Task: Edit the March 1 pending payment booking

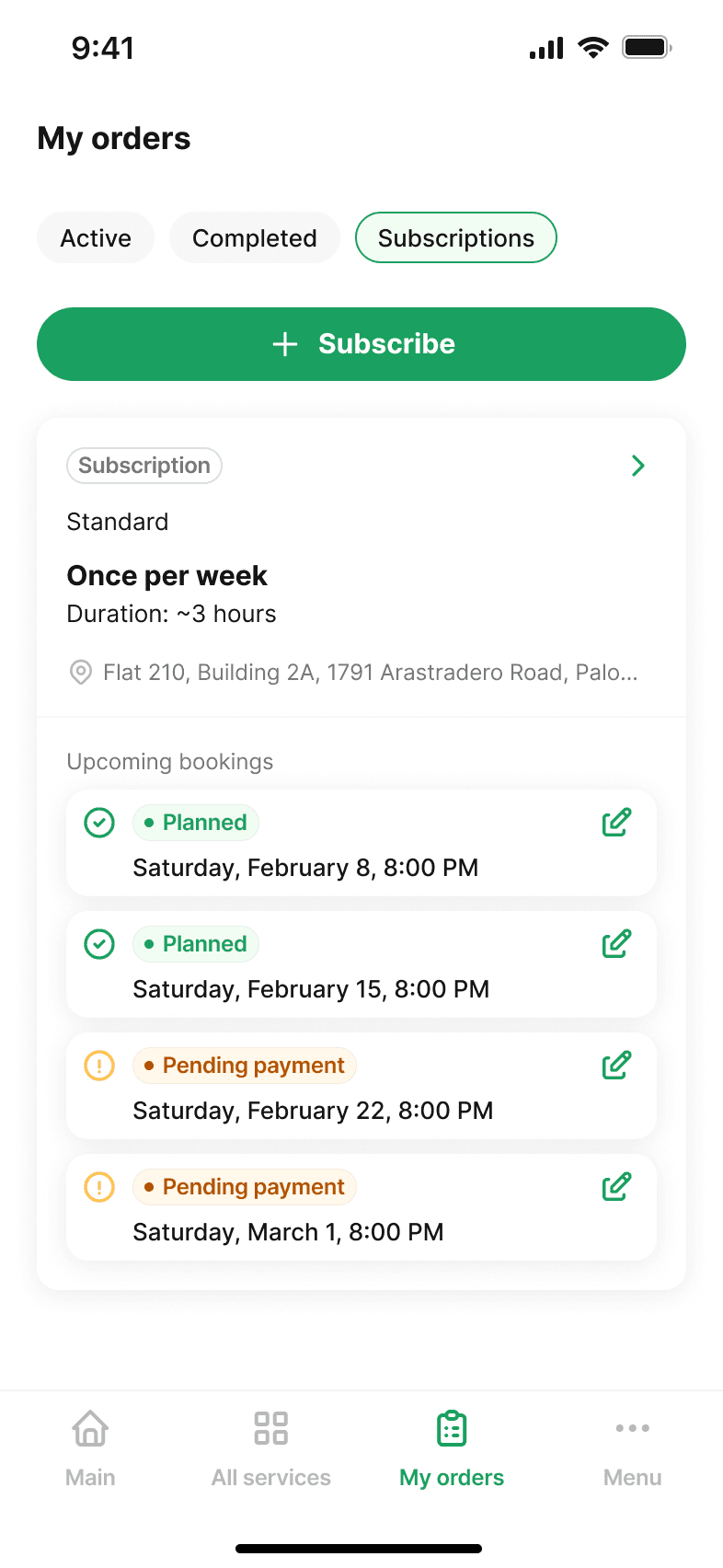Action: 616,1187
